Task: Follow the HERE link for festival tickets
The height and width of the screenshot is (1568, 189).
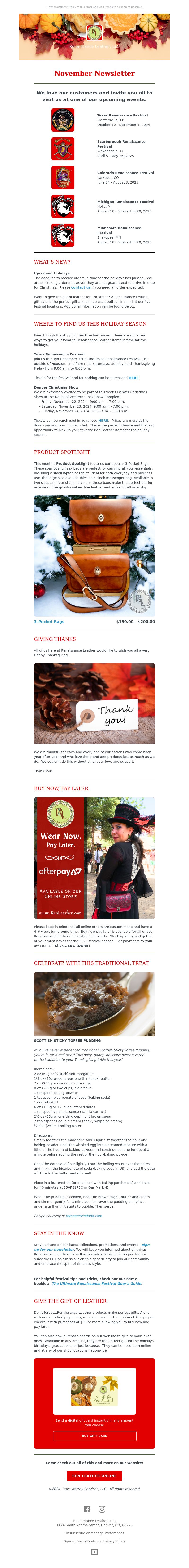Action: point(134,378)
